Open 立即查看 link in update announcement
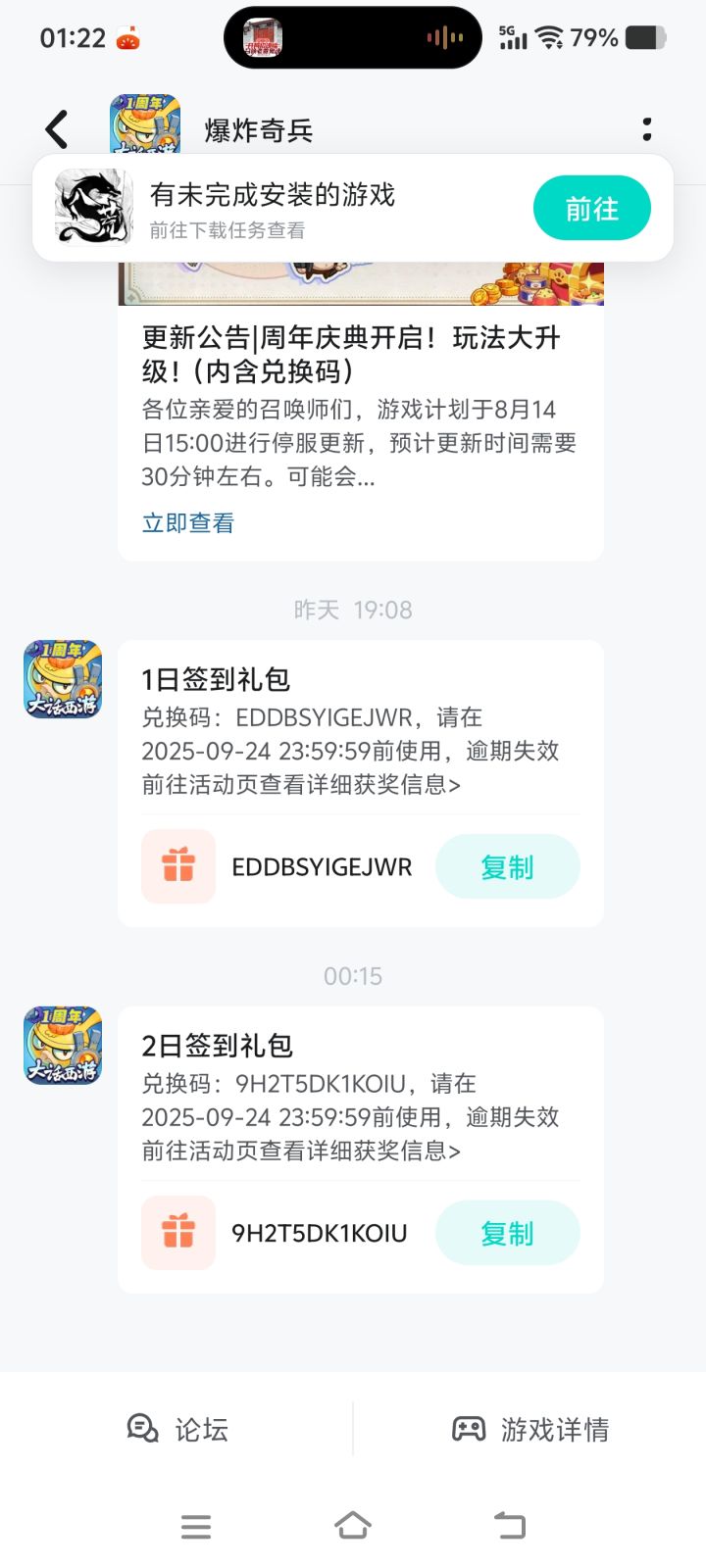Viewport: 706px width, 1568px height. point(188,523)
